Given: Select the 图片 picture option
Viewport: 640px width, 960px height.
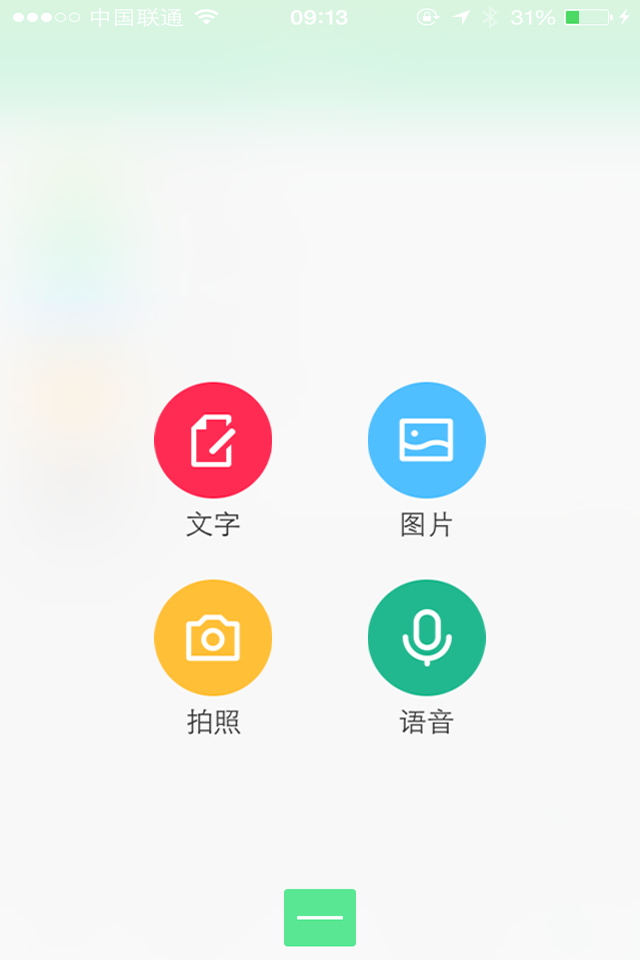Looking at the screenshot, I should pos(427,440).
